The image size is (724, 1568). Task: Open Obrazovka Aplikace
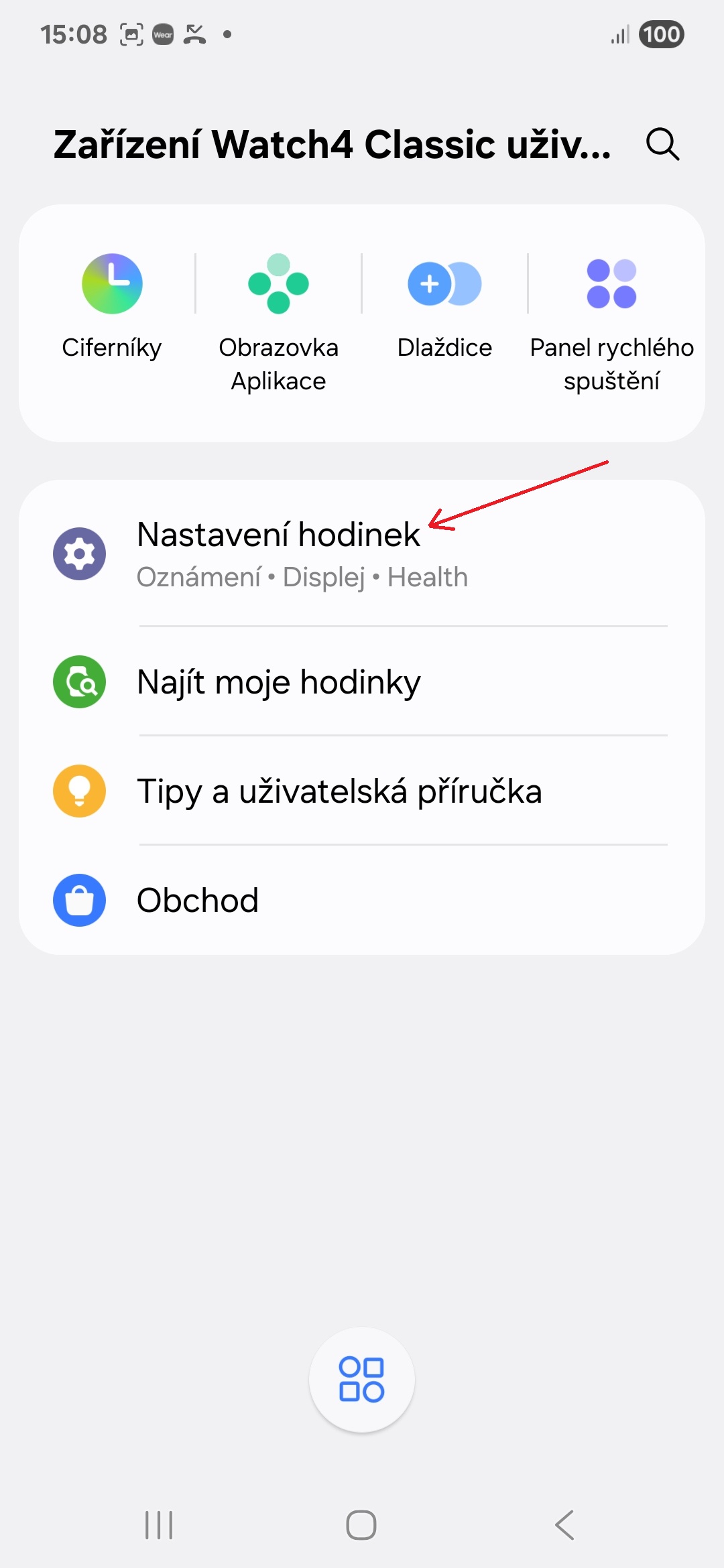[278, 323]
